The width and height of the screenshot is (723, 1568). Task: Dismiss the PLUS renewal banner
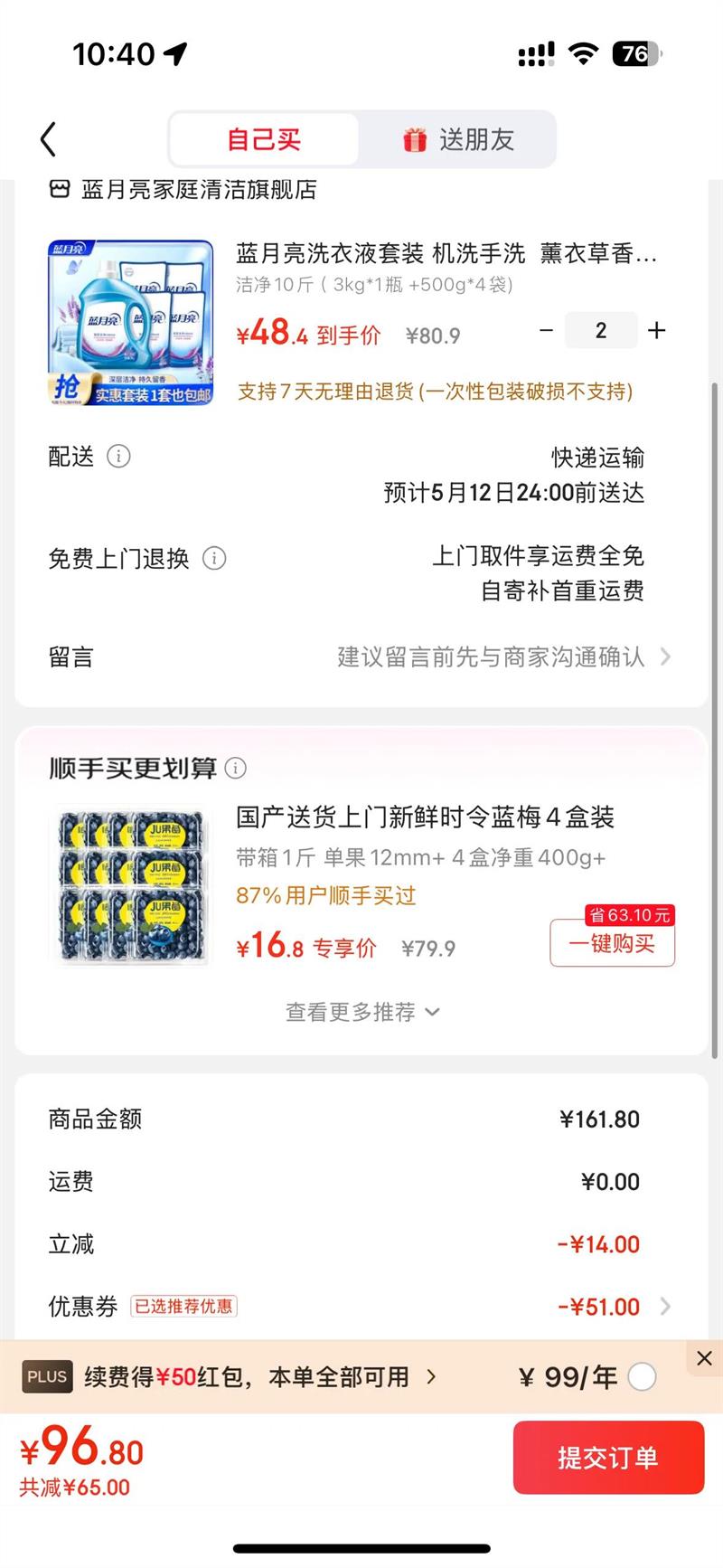click(x=704, y=1357)
